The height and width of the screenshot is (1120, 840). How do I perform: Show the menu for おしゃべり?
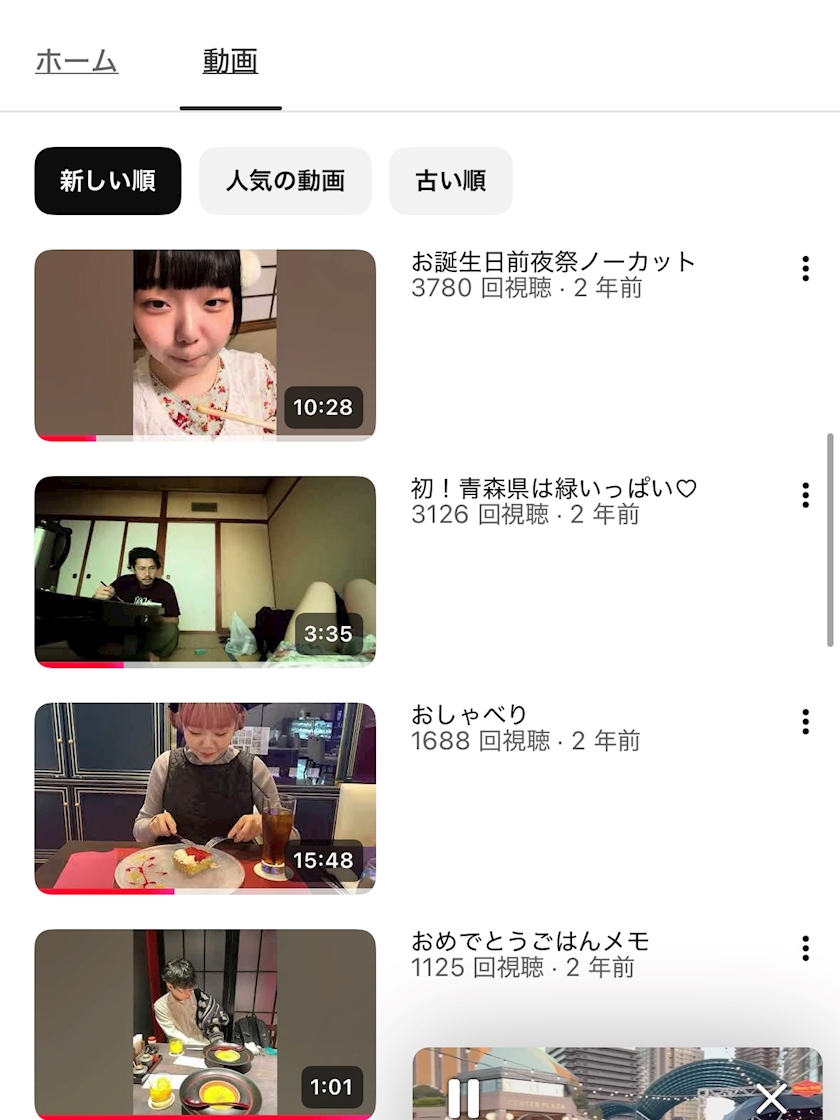[805, 722]
